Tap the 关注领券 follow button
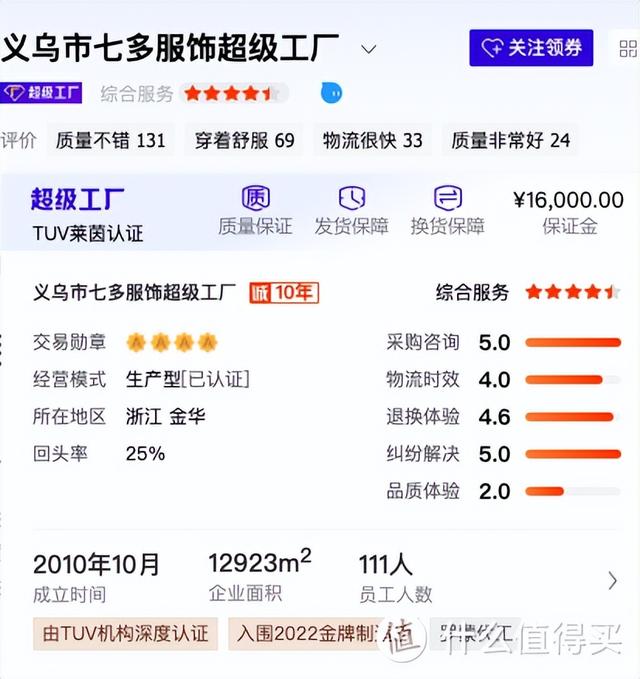Viewport: 640px width, 679px height. 531,47
